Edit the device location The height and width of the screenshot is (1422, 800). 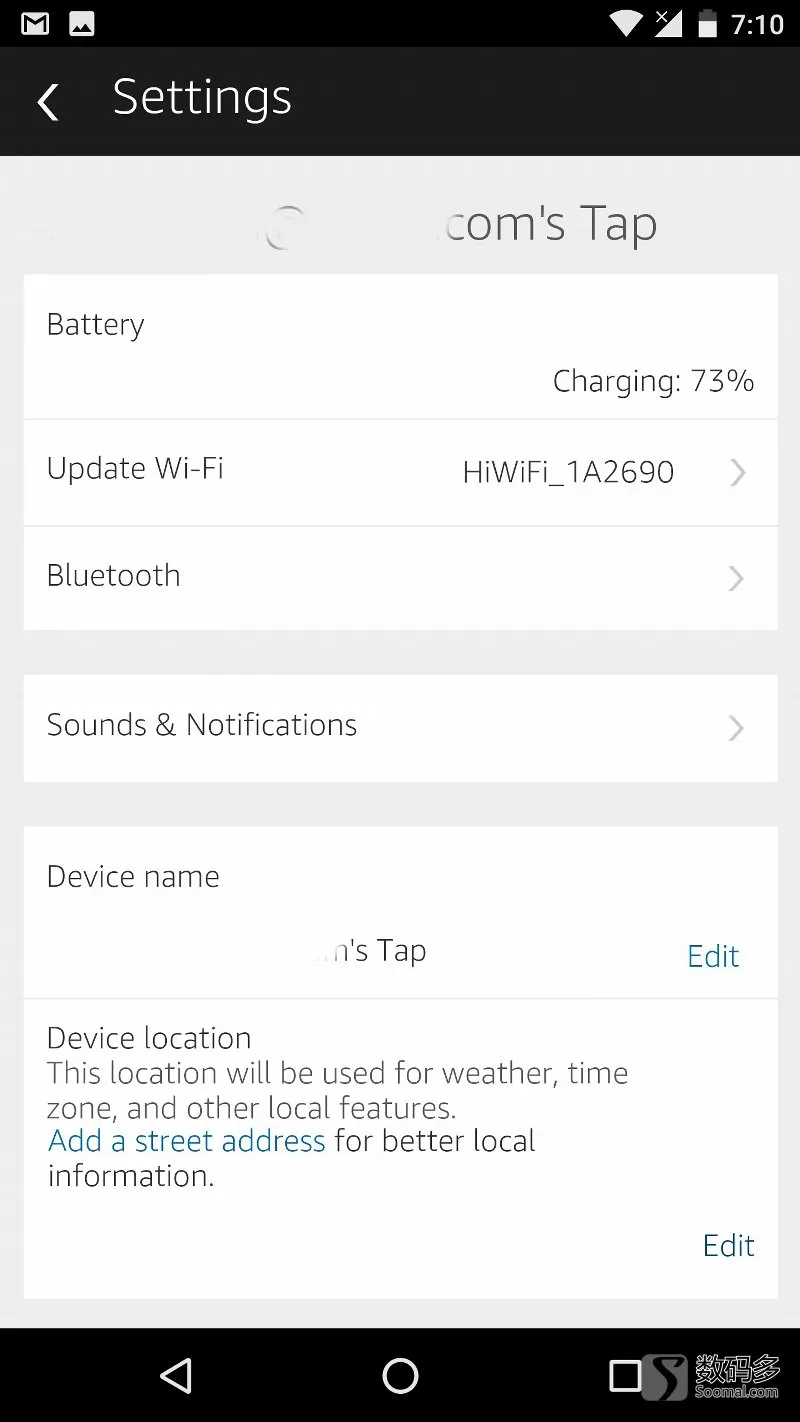(728, 1245)
